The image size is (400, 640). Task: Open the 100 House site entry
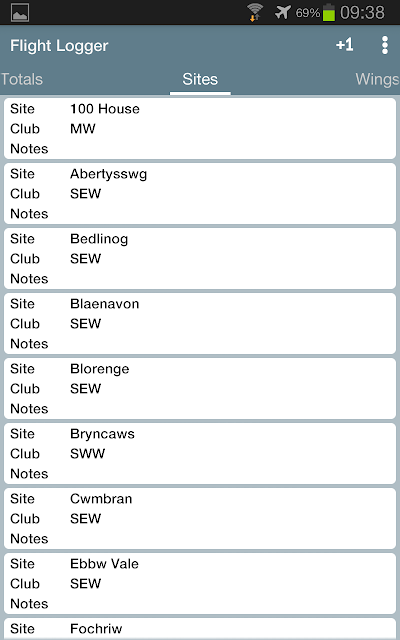[200, 129]
